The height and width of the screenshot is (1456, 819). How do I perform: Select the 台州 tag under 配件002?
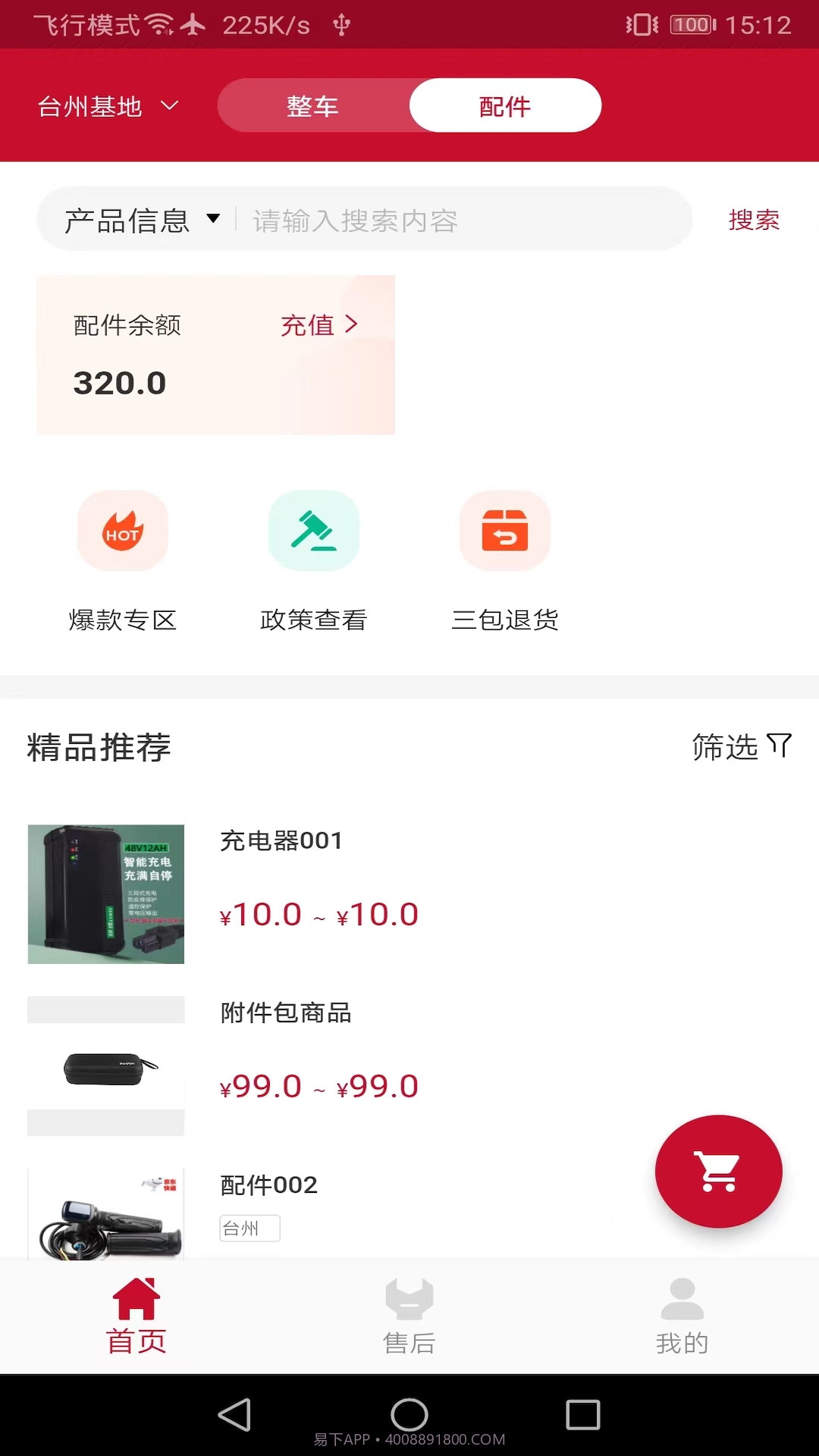tap(249, 1228)
